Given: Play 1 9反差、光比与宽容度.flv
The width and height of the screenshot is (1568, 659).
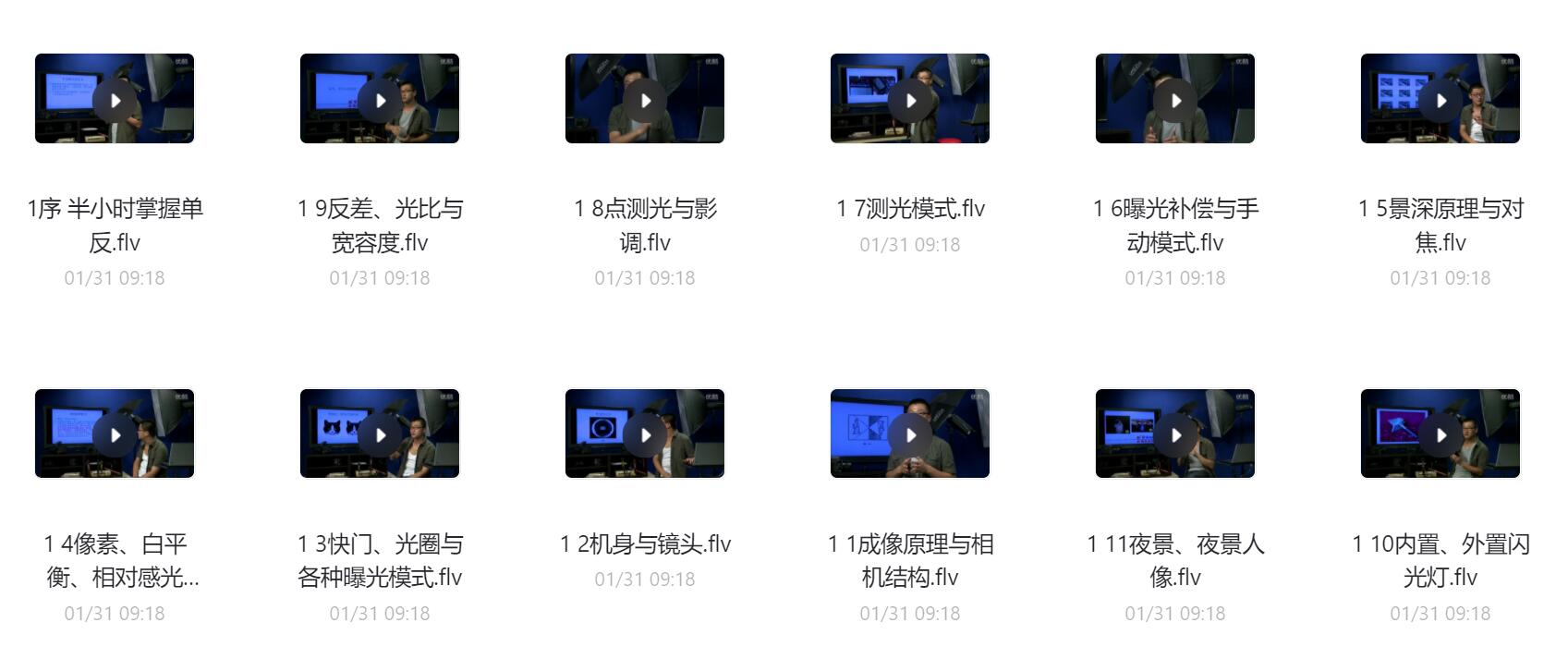Looking at the screenshot, I should [x=380, y=100].
